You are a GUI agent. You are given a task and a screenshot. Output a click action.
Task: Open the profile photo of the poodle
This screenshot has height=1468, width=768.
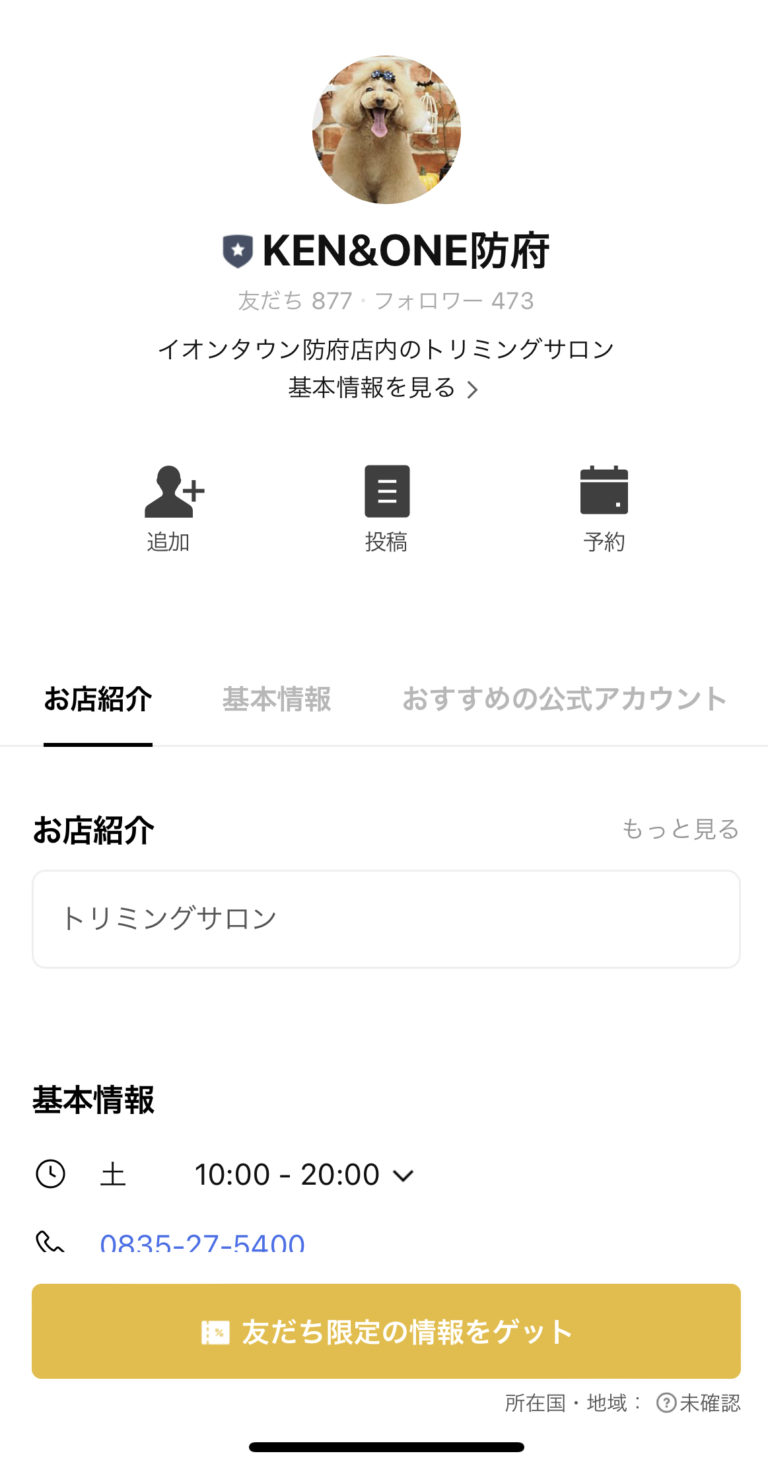click(386, 130)
